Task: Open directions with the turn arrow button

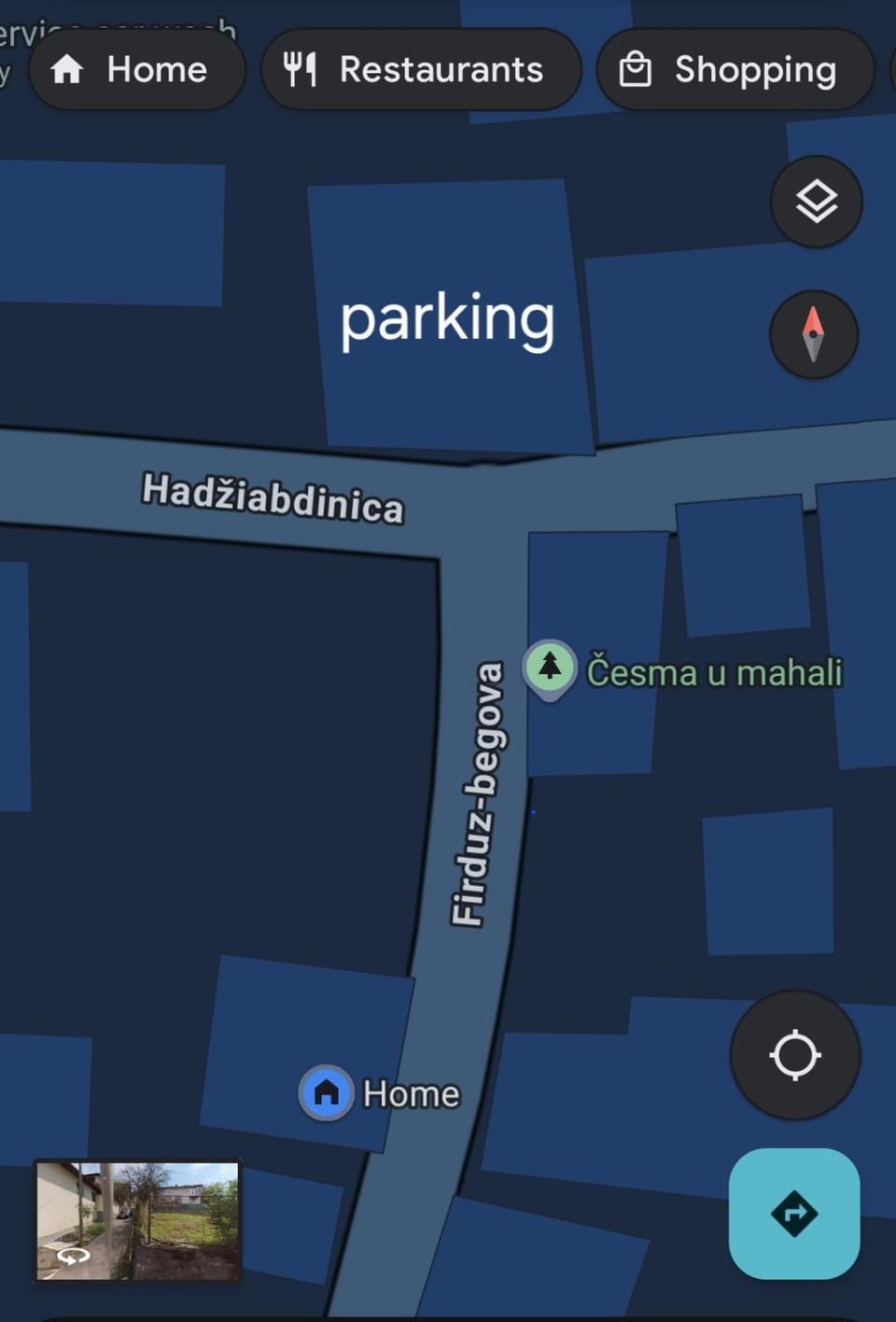Action: 793,1213
